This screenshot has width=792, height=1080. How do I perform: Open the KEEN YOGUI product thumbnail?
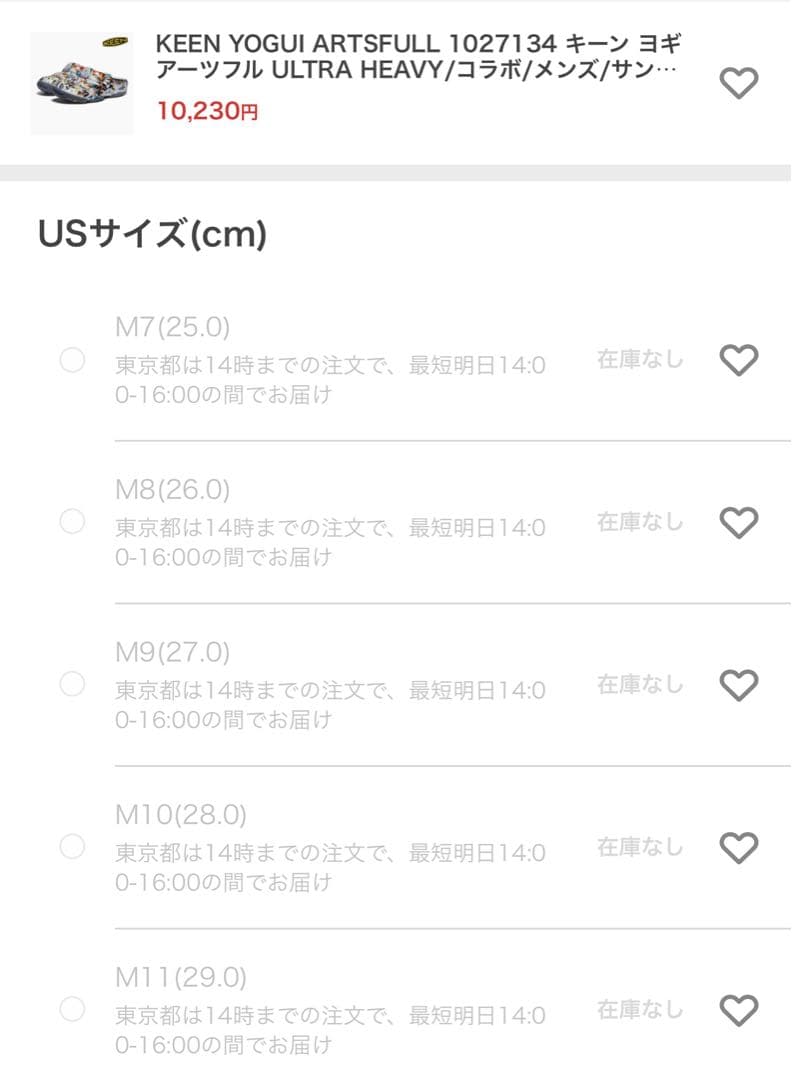[x=81, y=84]
